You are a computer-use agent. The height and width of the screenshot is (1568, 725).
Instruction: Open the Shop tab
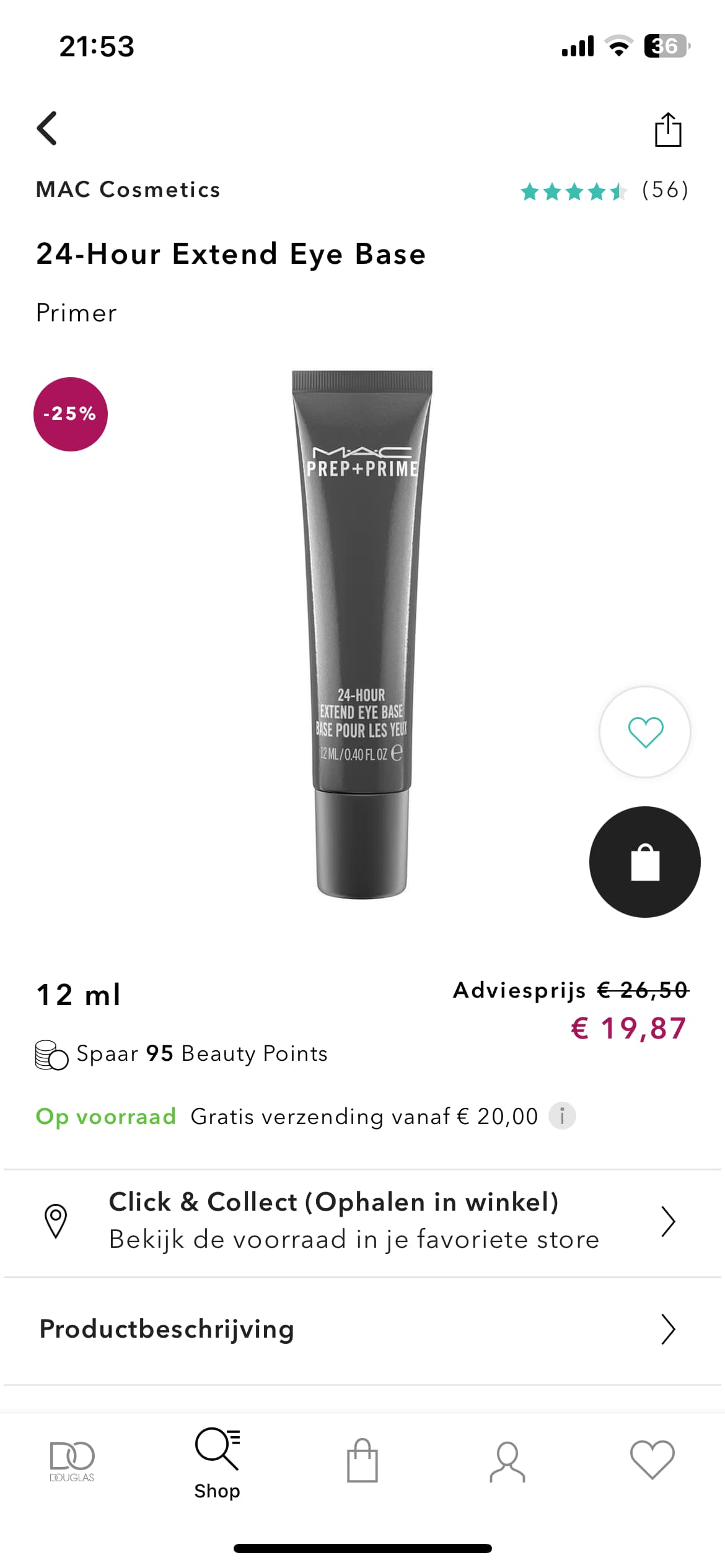point(217,1464)
